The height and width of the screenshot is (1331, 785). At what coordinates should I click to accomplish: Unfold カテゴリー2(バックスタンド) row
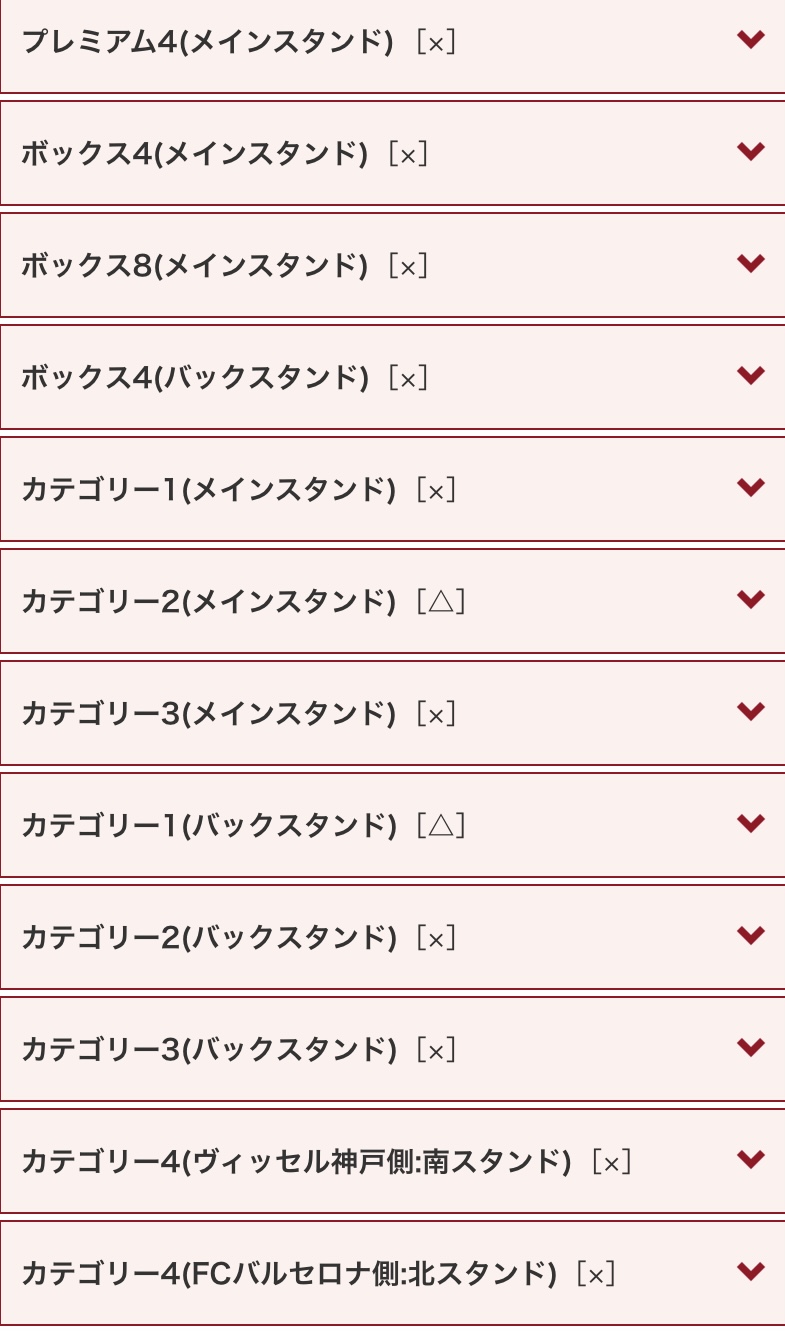pos(392,937)
